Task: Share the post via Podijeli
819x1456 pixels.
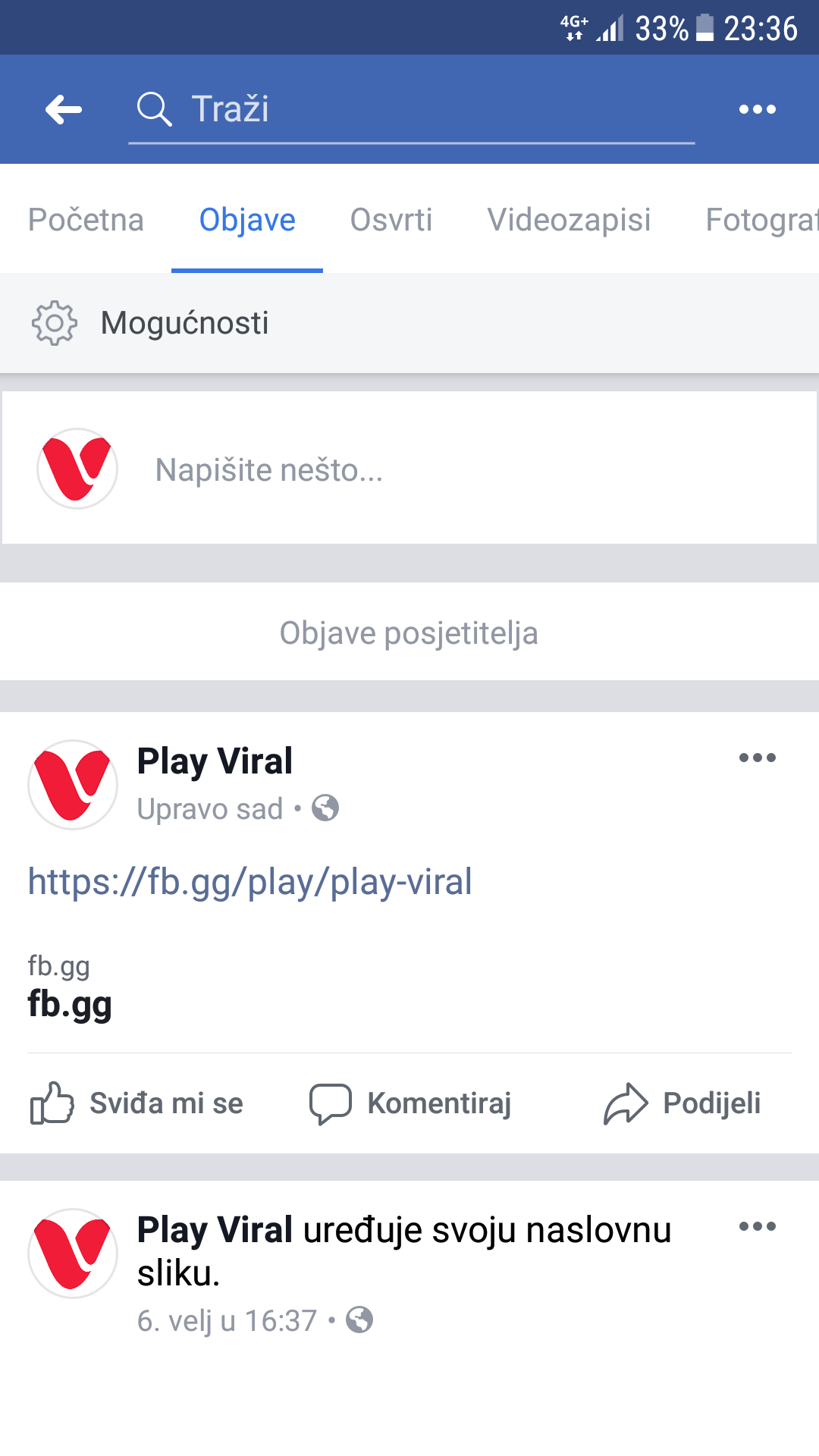Action: coord(682,1103)
